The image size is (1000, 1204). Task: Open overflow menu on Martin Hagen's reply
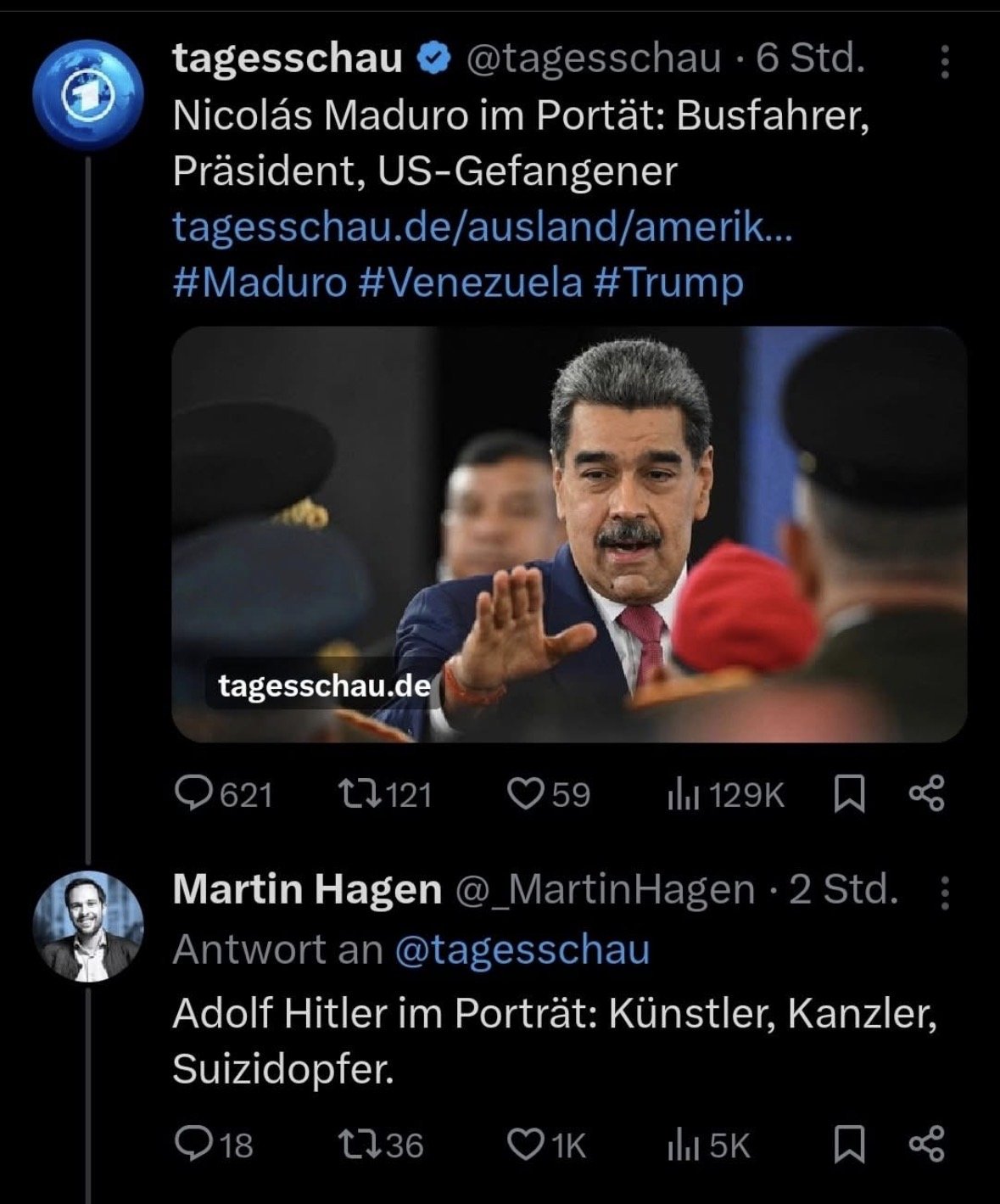click(945, 893)
